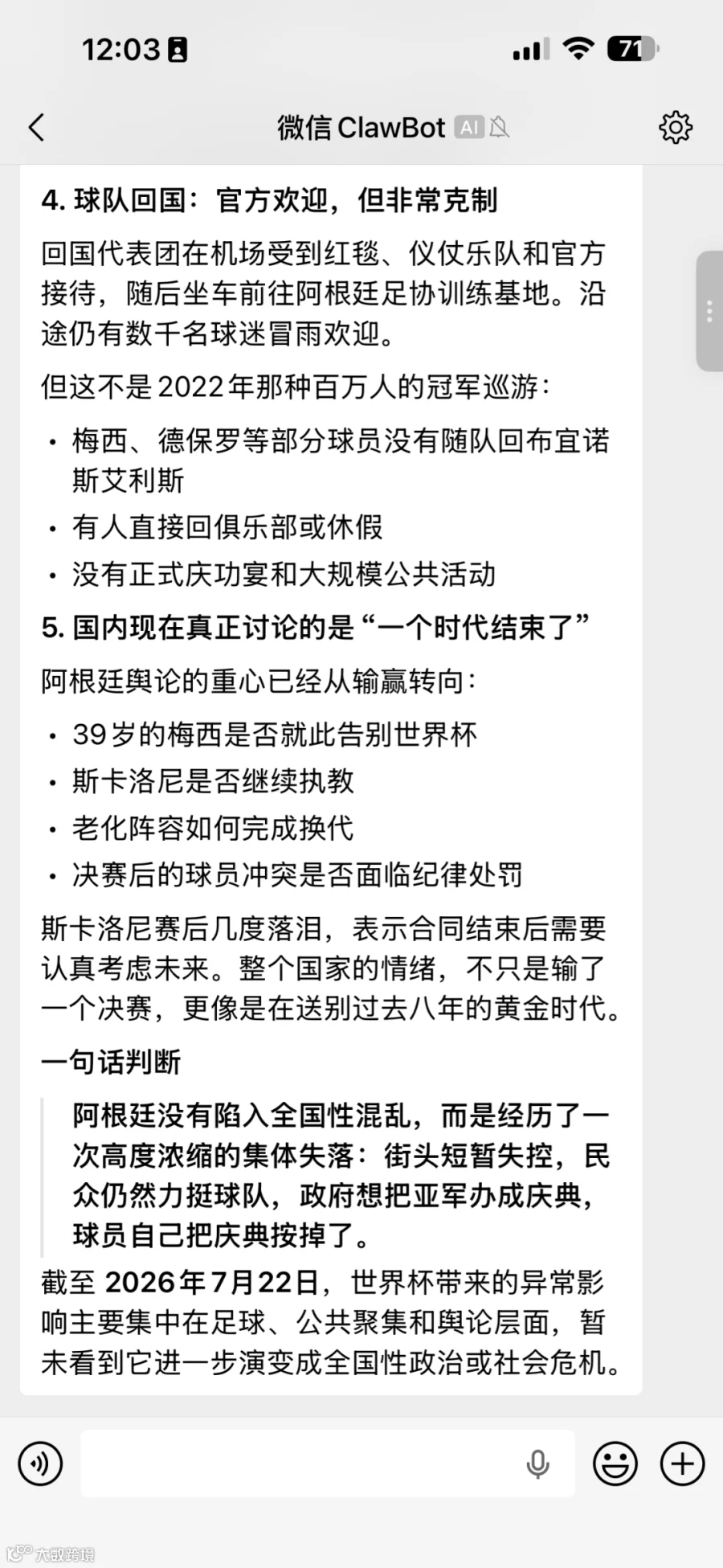Switch to voice input mode
Image resolution: width=723 pixels, height=1568 pixels.
pyautogui.click(x=40, y=1464)
